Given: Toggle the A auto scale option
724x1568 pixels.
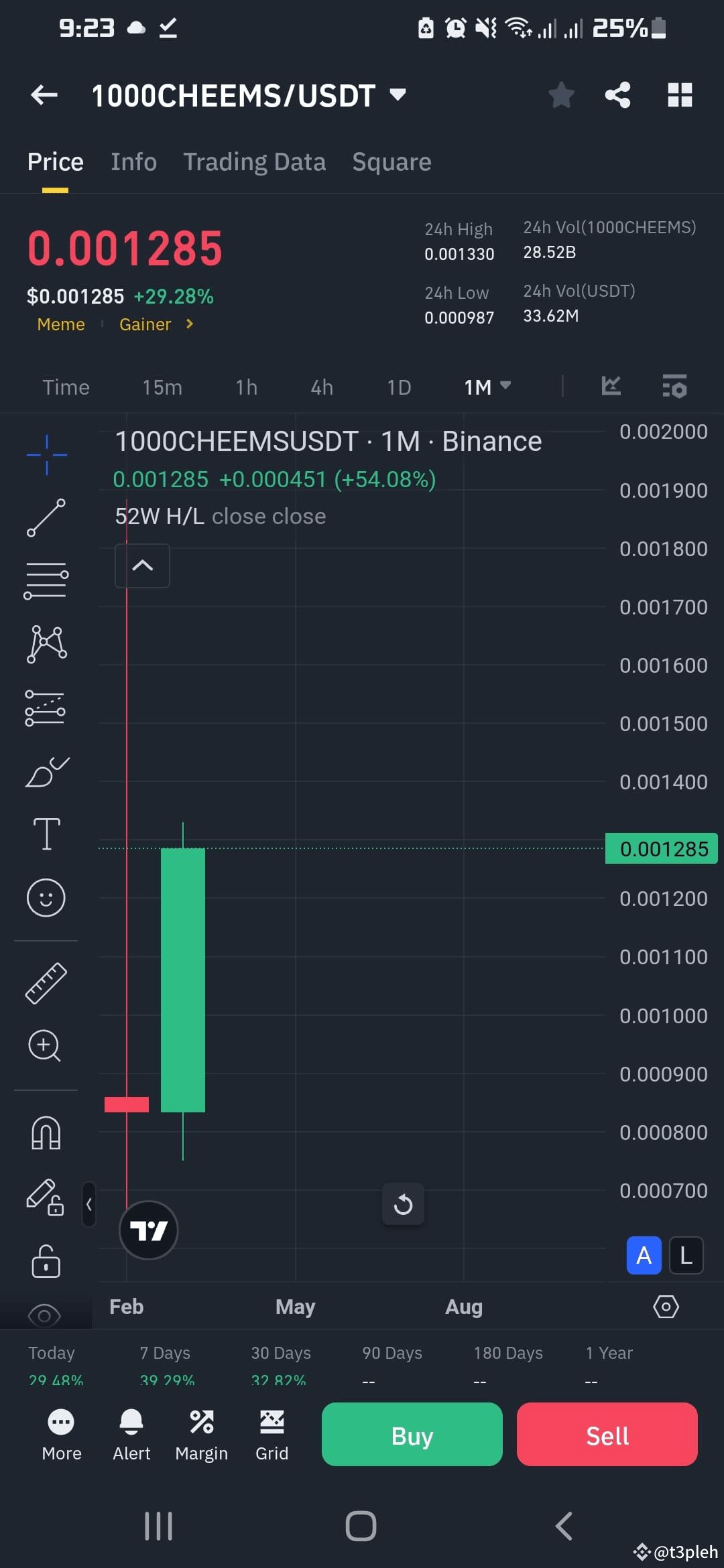Looking at the screenshot, I should tap(644, 1256).
